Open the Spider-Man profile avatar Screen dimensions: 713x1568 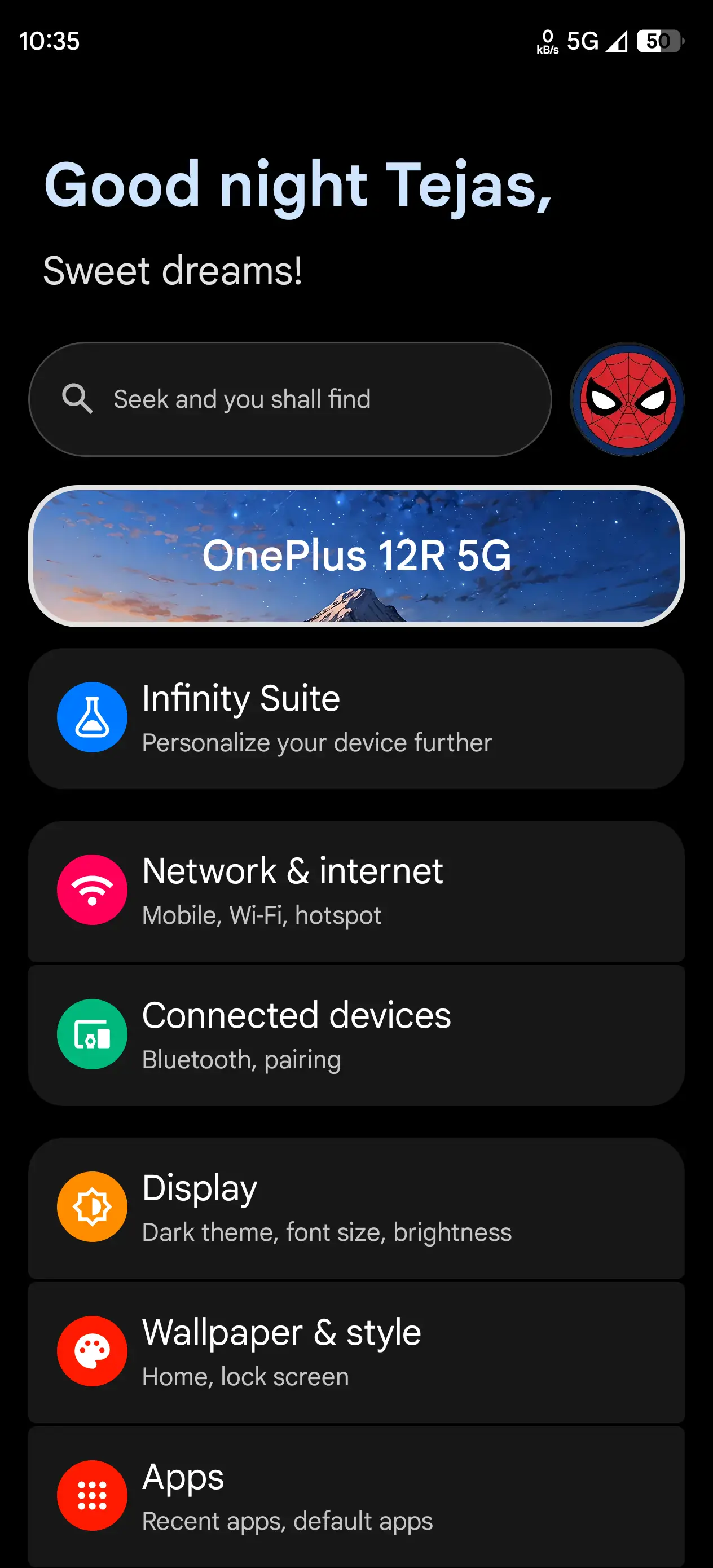pyautogui.click(x=627, y=399)
